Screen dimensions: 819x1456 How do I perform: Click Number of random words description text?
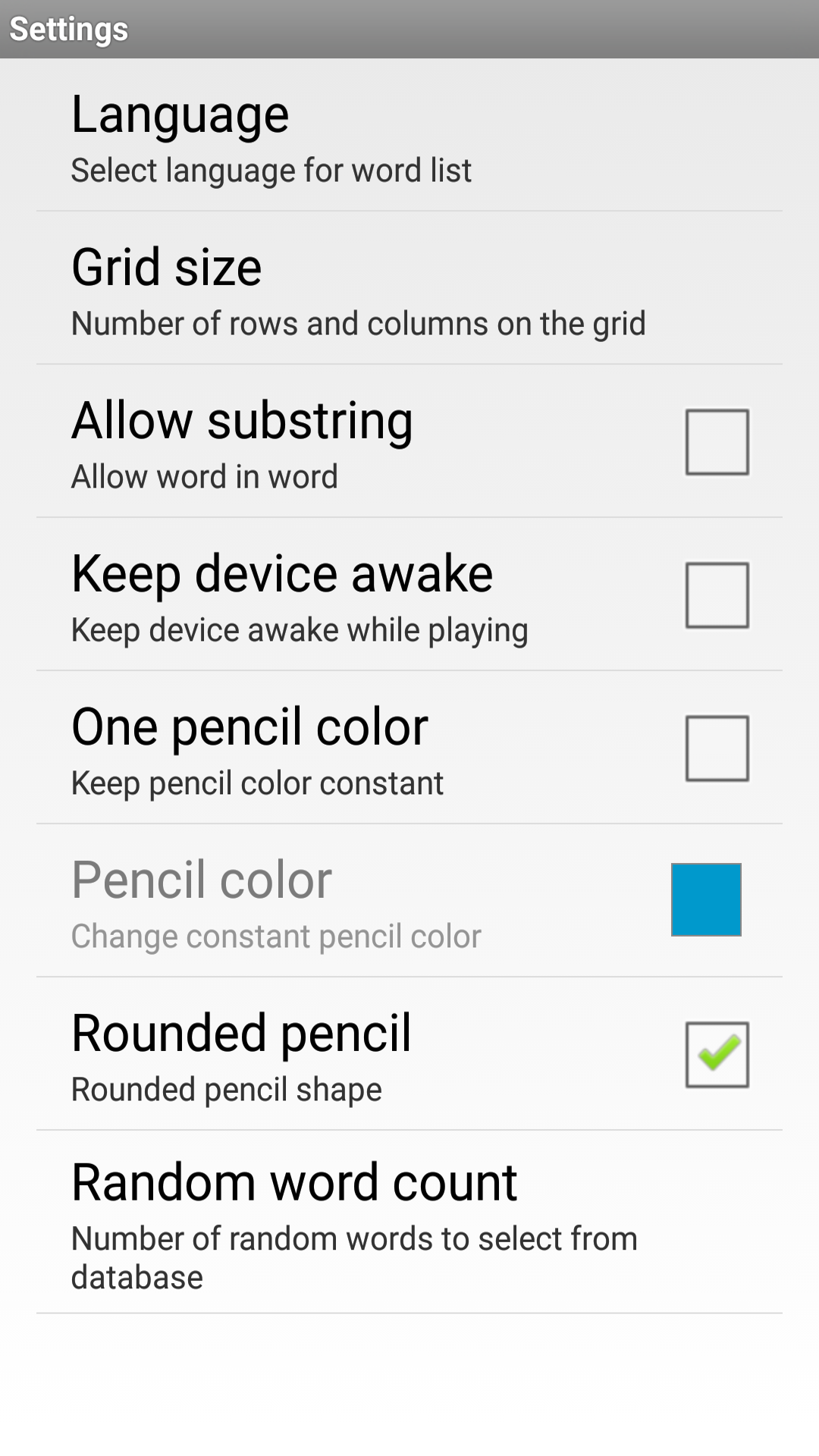353,1238
